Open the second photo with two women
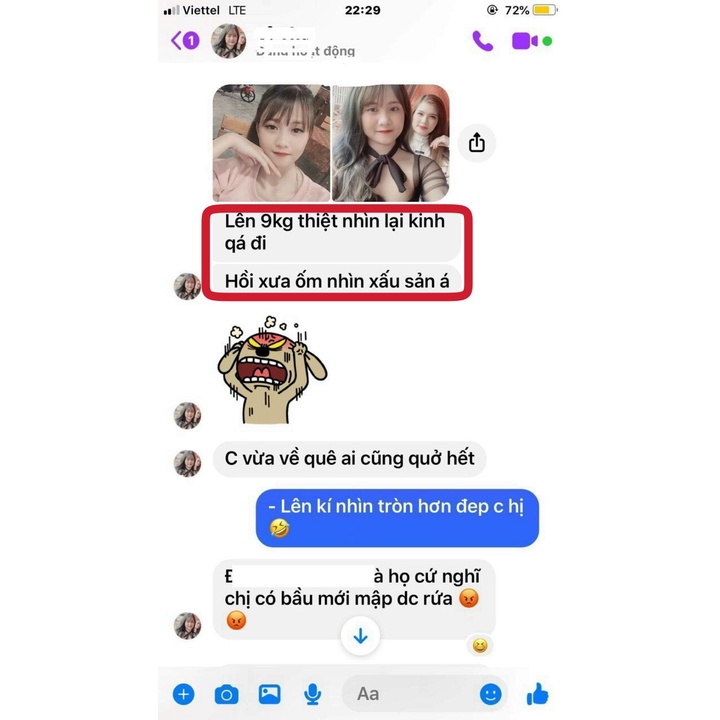 click(x=390, y=143)
